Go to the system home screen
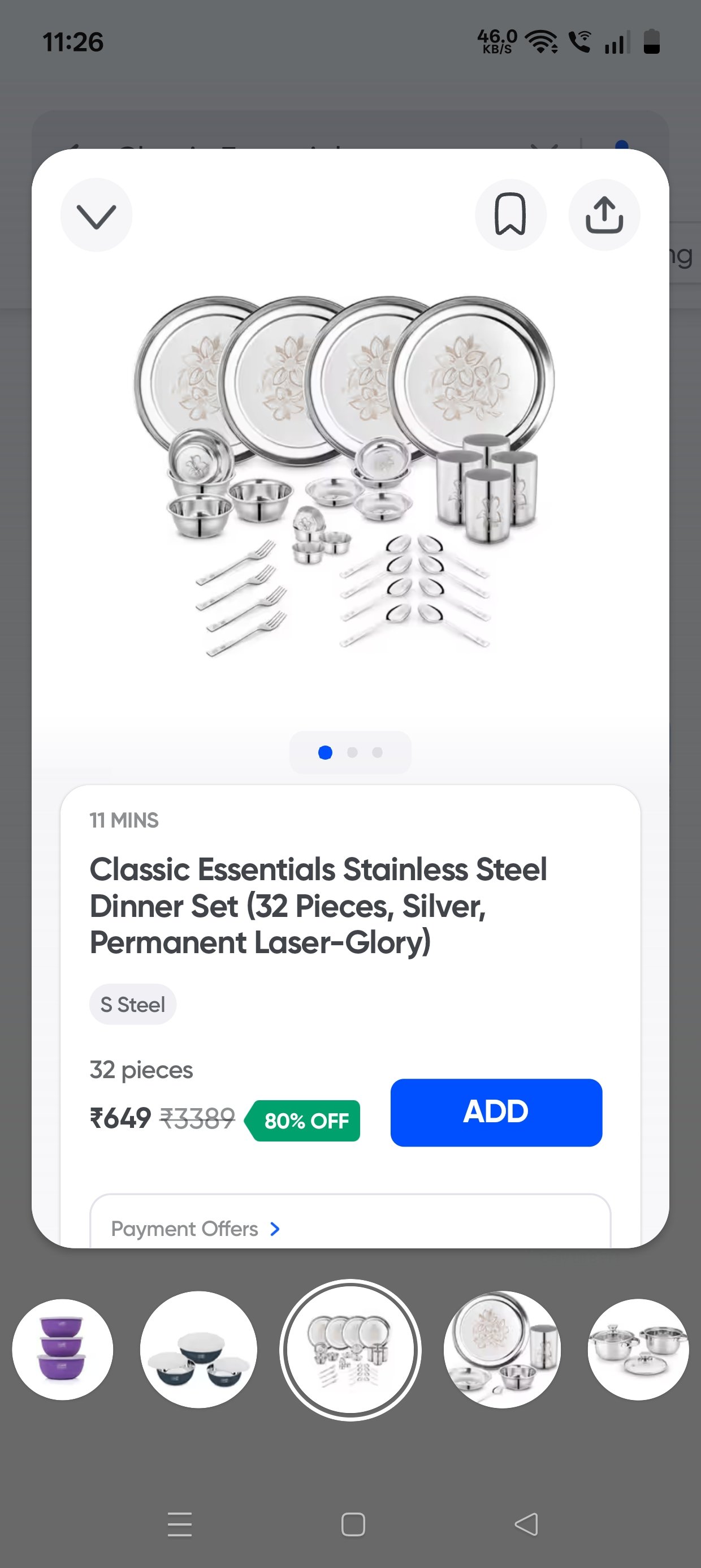701x1568 pixels. (x=353, y=1524)
